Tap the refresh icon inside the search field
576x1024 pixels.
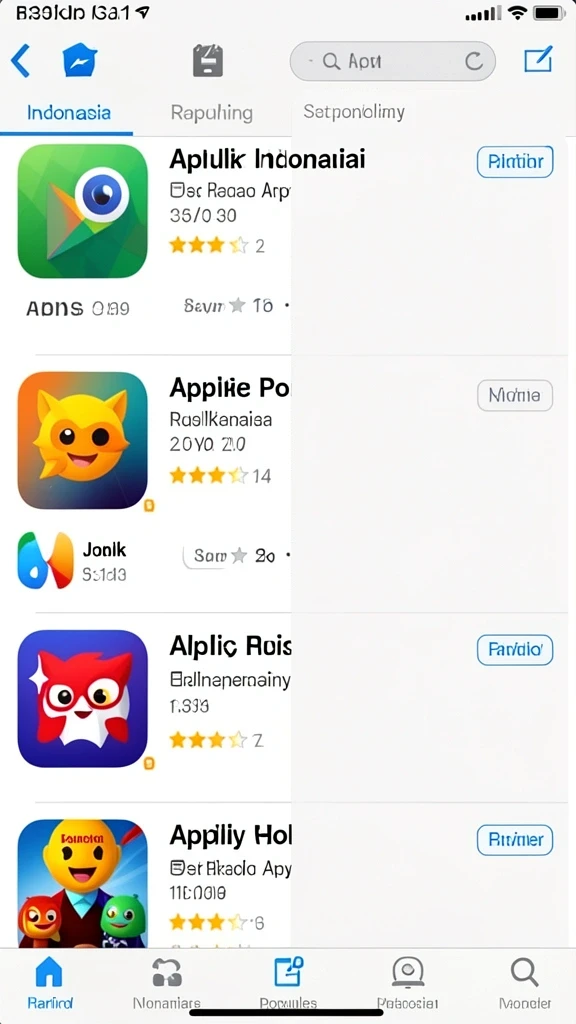coord(473,61)
